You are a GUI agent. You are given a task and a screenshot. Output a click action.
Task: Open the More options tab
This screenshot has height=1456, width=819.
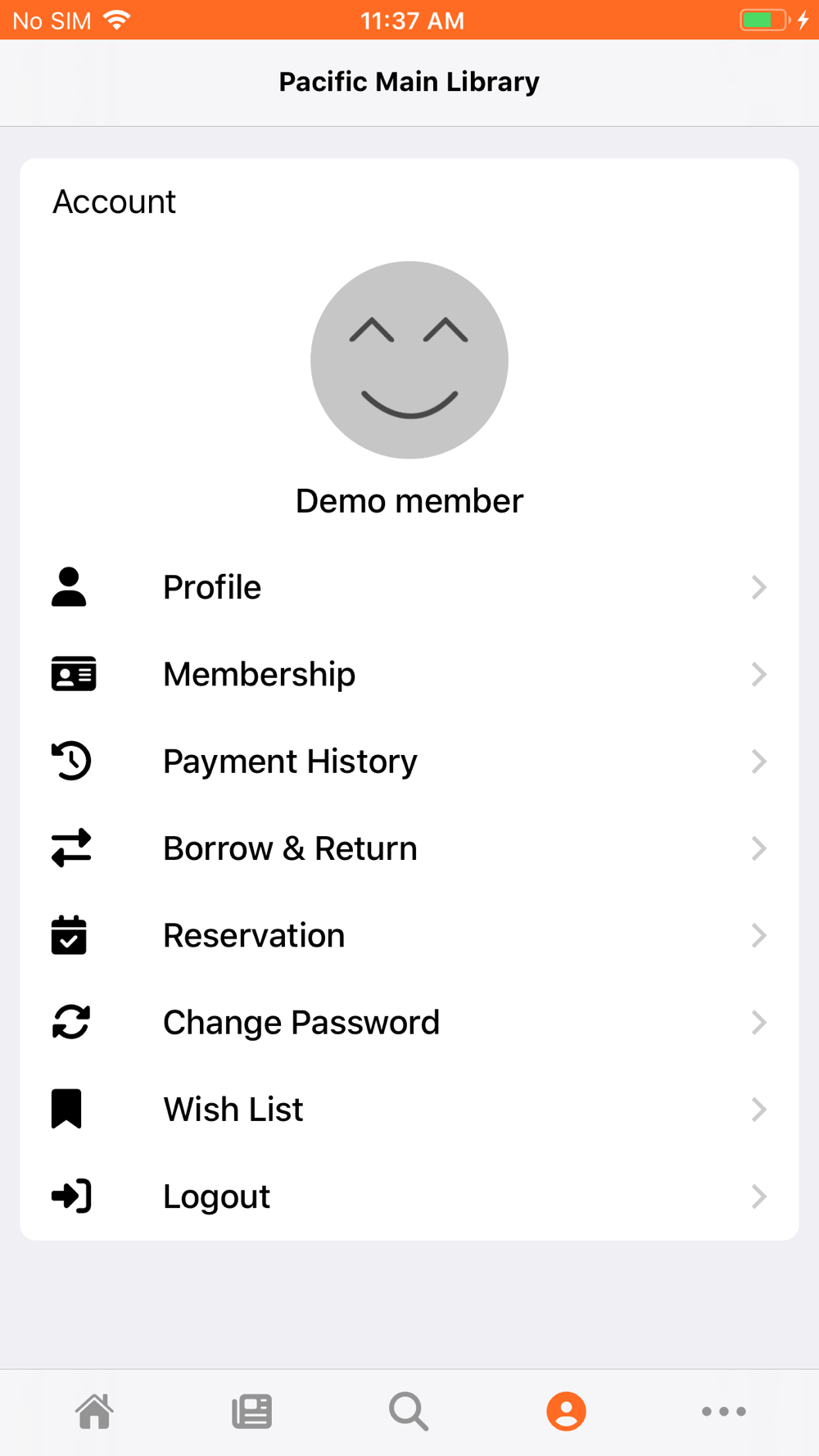pos(723,1411)
